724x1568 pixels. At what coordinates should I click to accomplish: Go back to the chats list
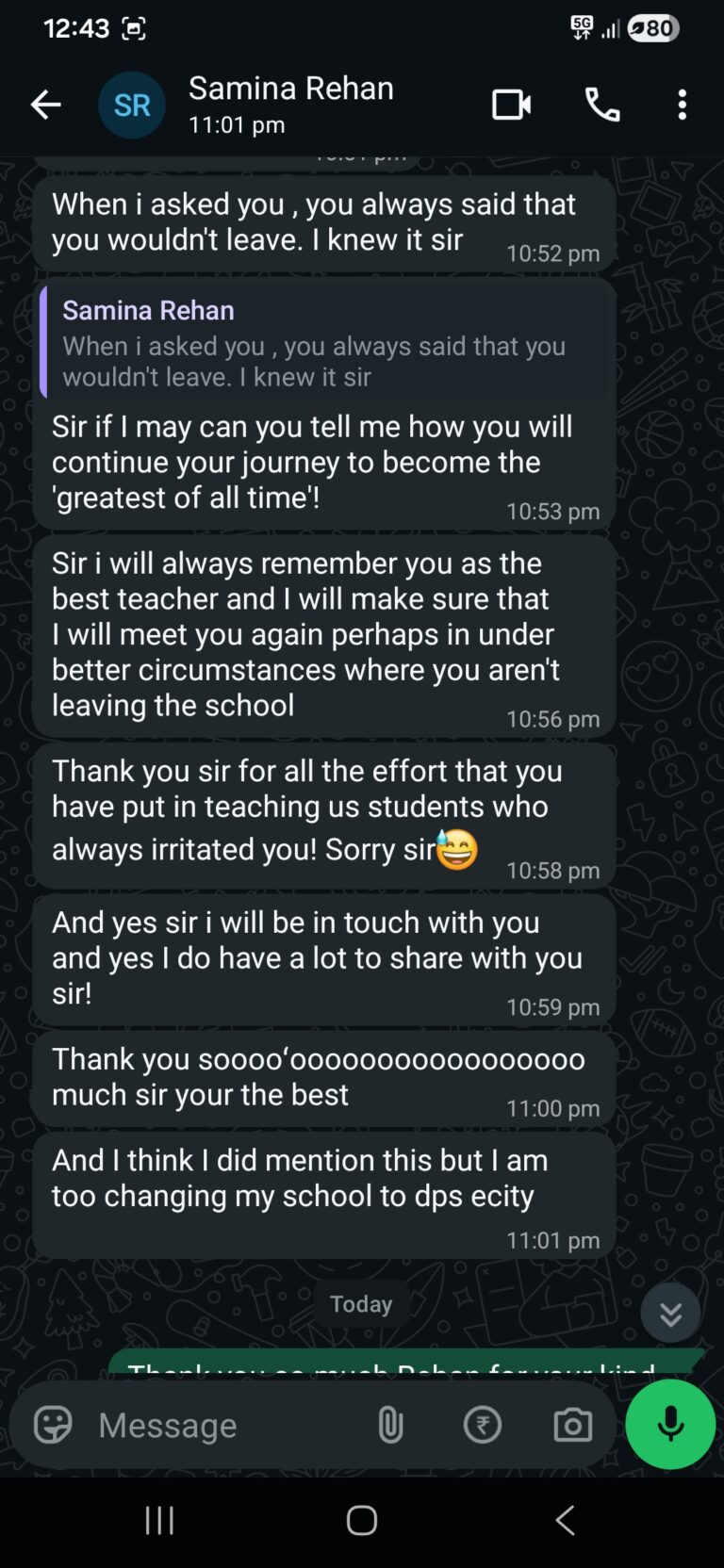(x=45, y=105)
